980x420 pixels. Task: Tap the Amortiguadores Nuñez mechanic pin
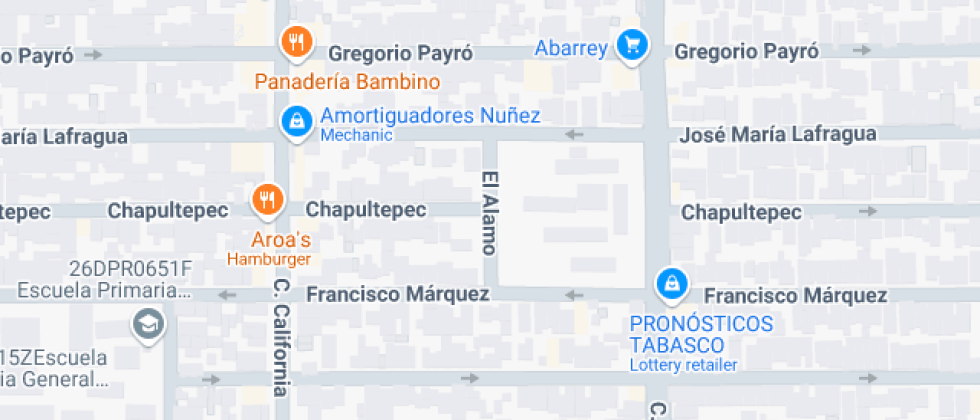[295, 121]
